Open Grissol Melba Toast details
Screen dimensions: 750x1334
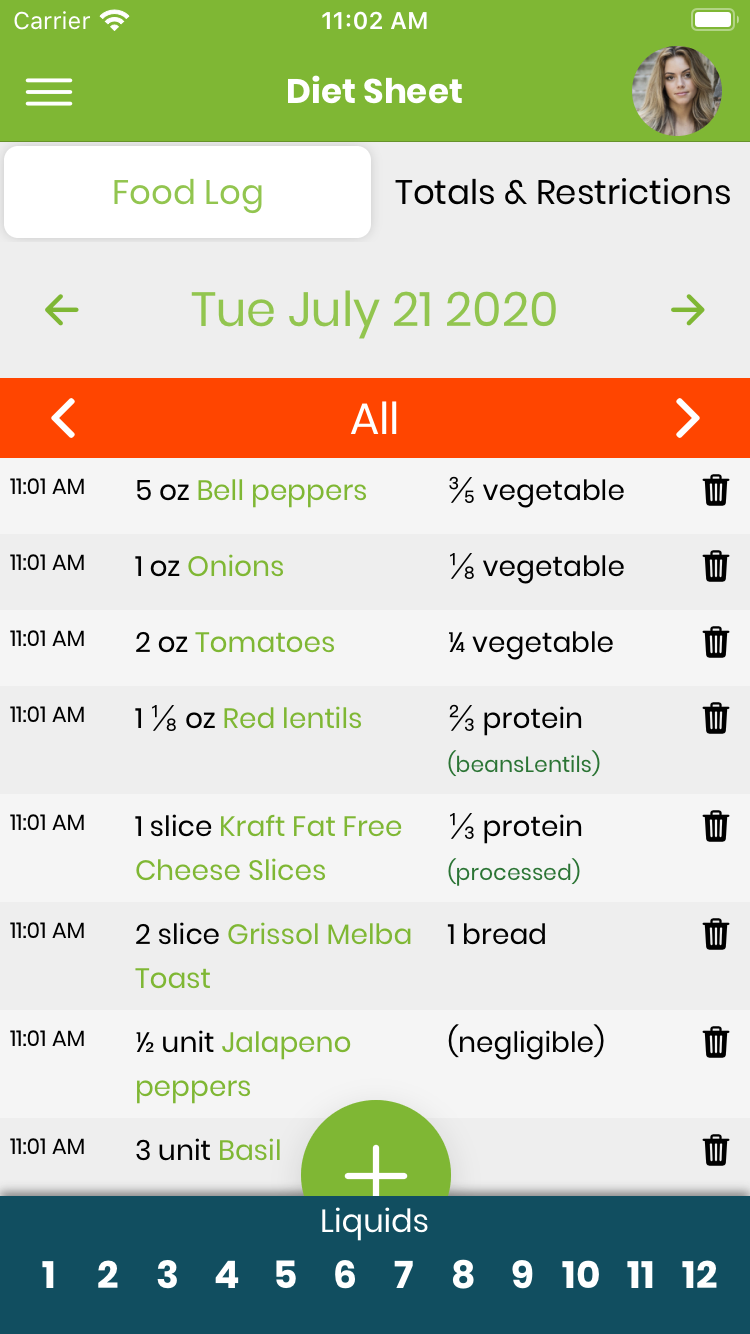click(273, 956)
